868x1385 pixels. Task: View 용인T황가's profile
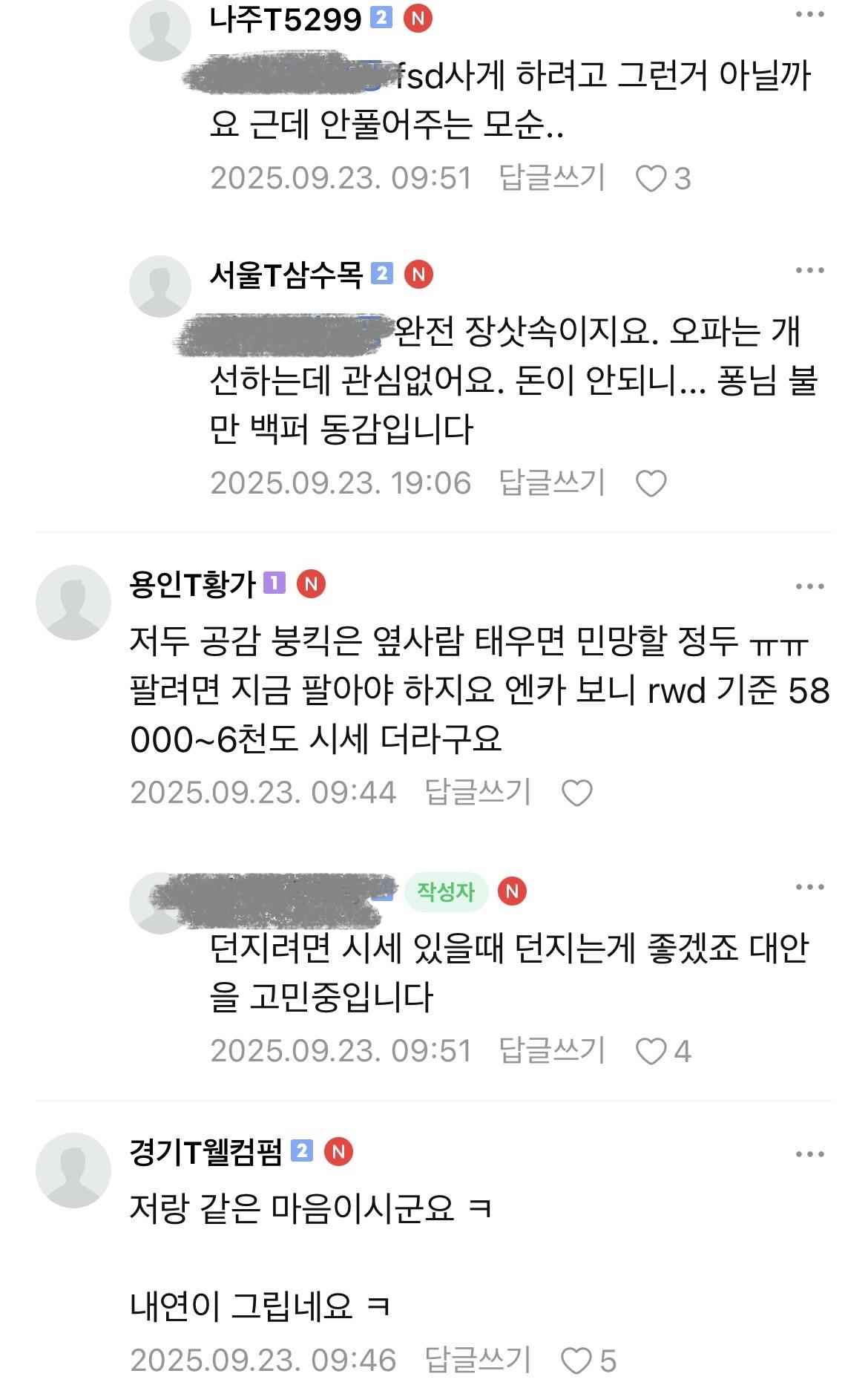tap(192, 585)
